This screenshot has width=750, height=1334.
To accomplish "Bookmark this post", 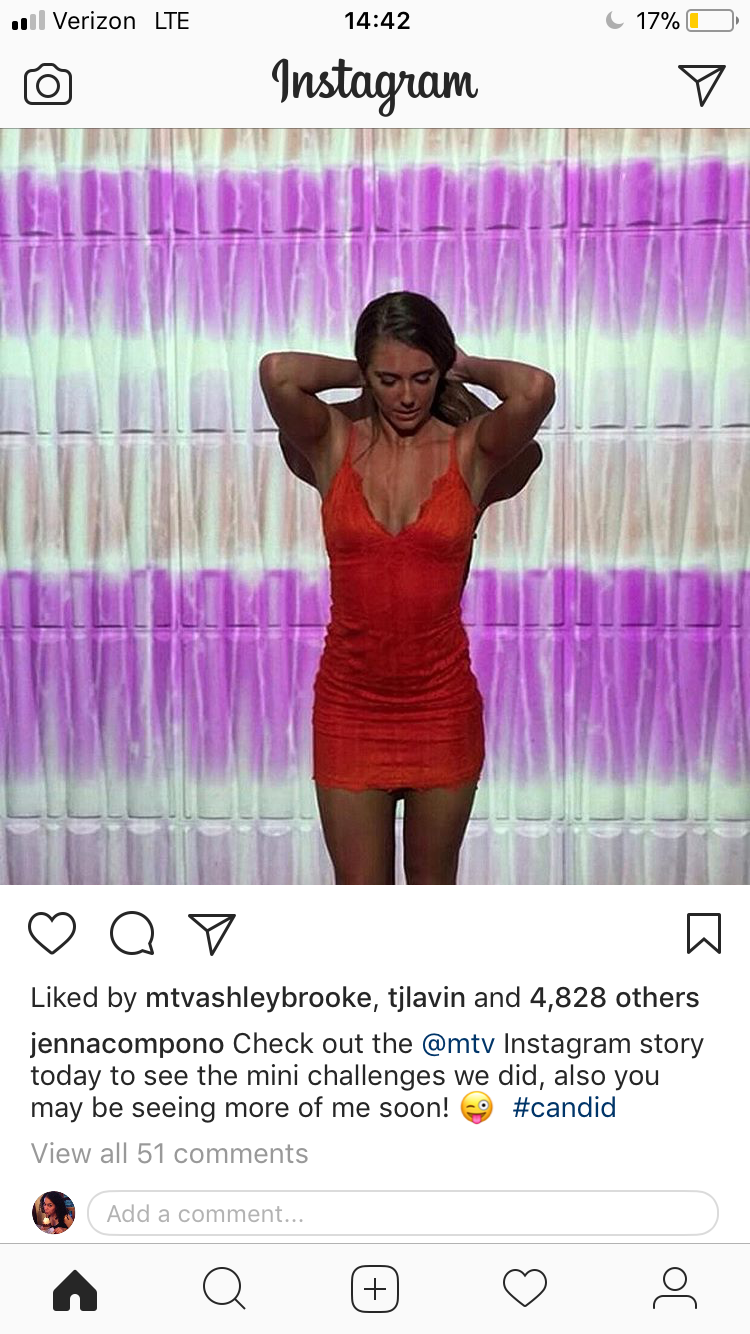I will [x=704, y=933].
